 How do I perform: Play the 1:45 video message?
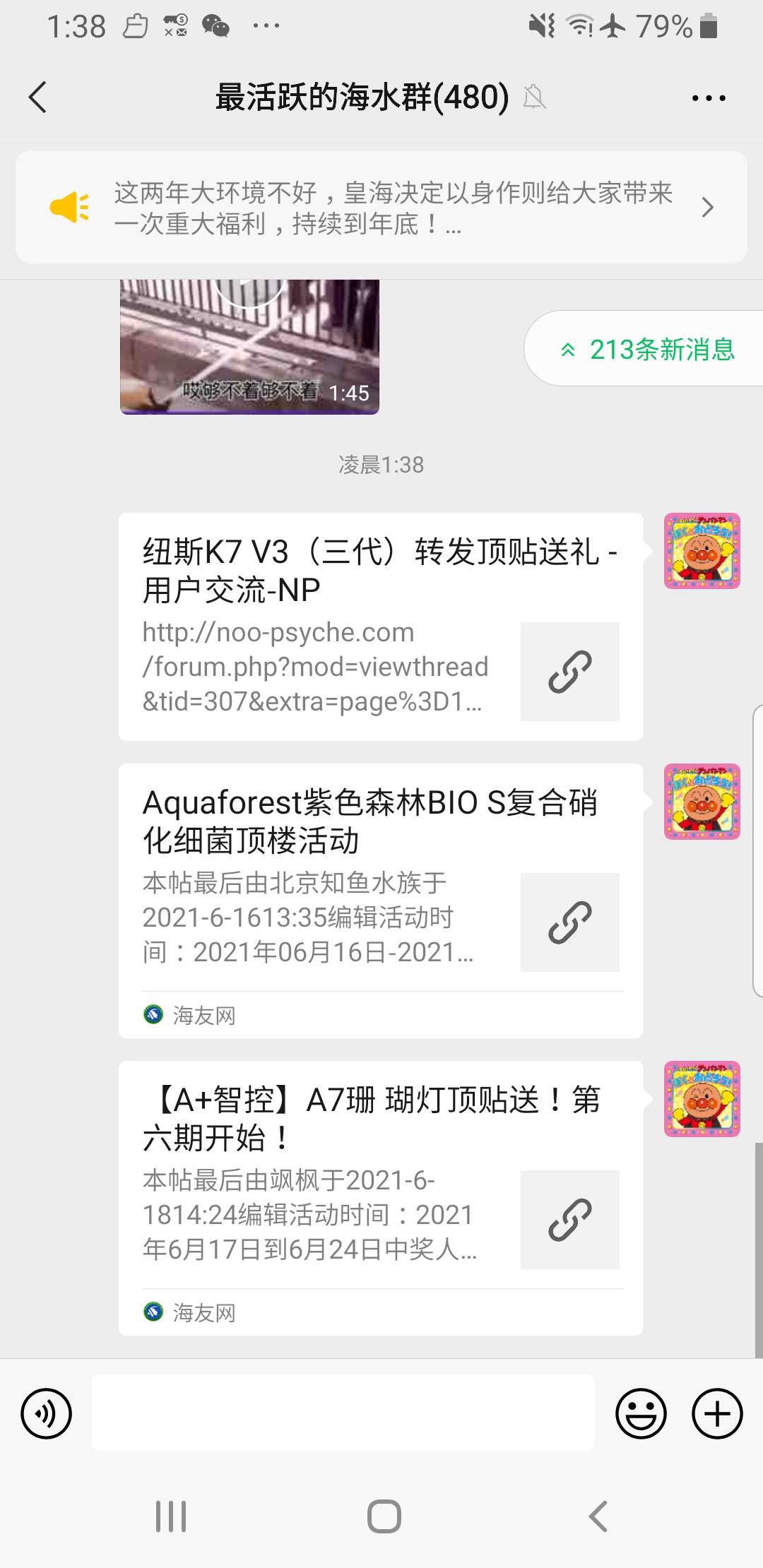click(249, 346)
